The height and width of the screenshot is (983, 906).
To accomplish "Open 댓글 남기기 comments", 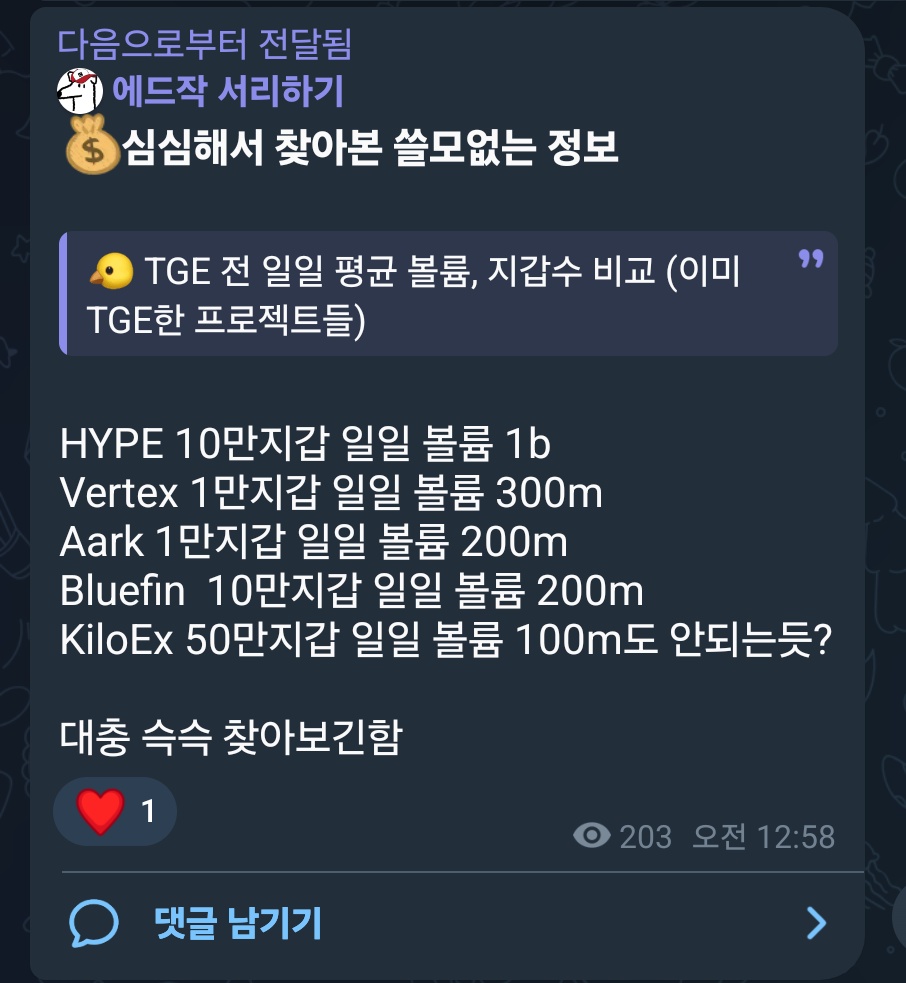I will pyautogui.click(x=238, y=923).
